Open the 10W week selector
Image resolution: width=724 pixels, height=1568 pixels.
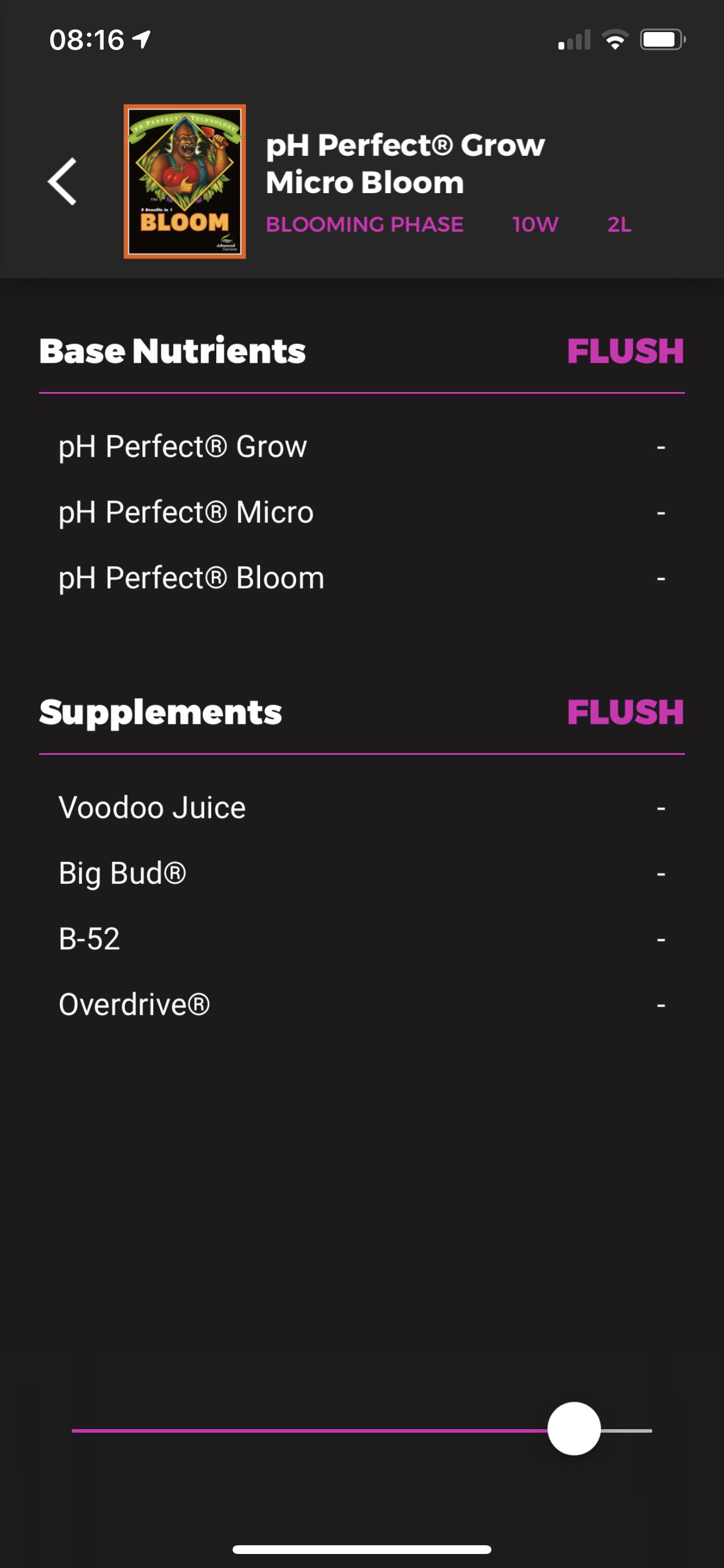click(x=534, y=225)
